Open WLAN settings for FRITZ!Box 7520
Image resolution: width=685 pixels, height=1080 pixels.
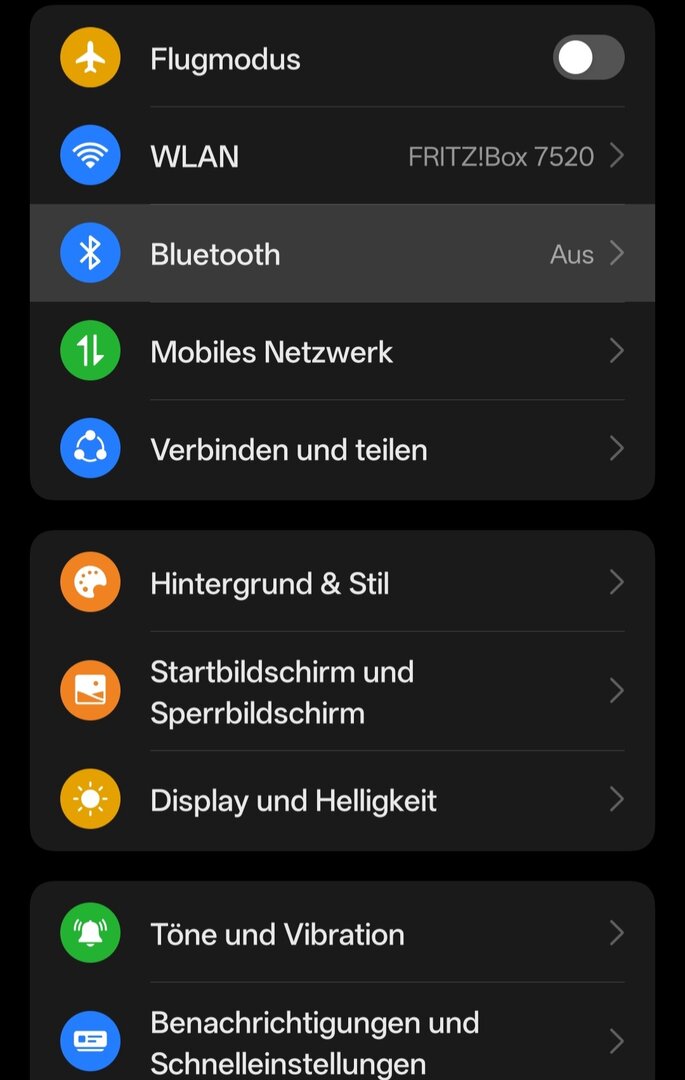(342, 156)
